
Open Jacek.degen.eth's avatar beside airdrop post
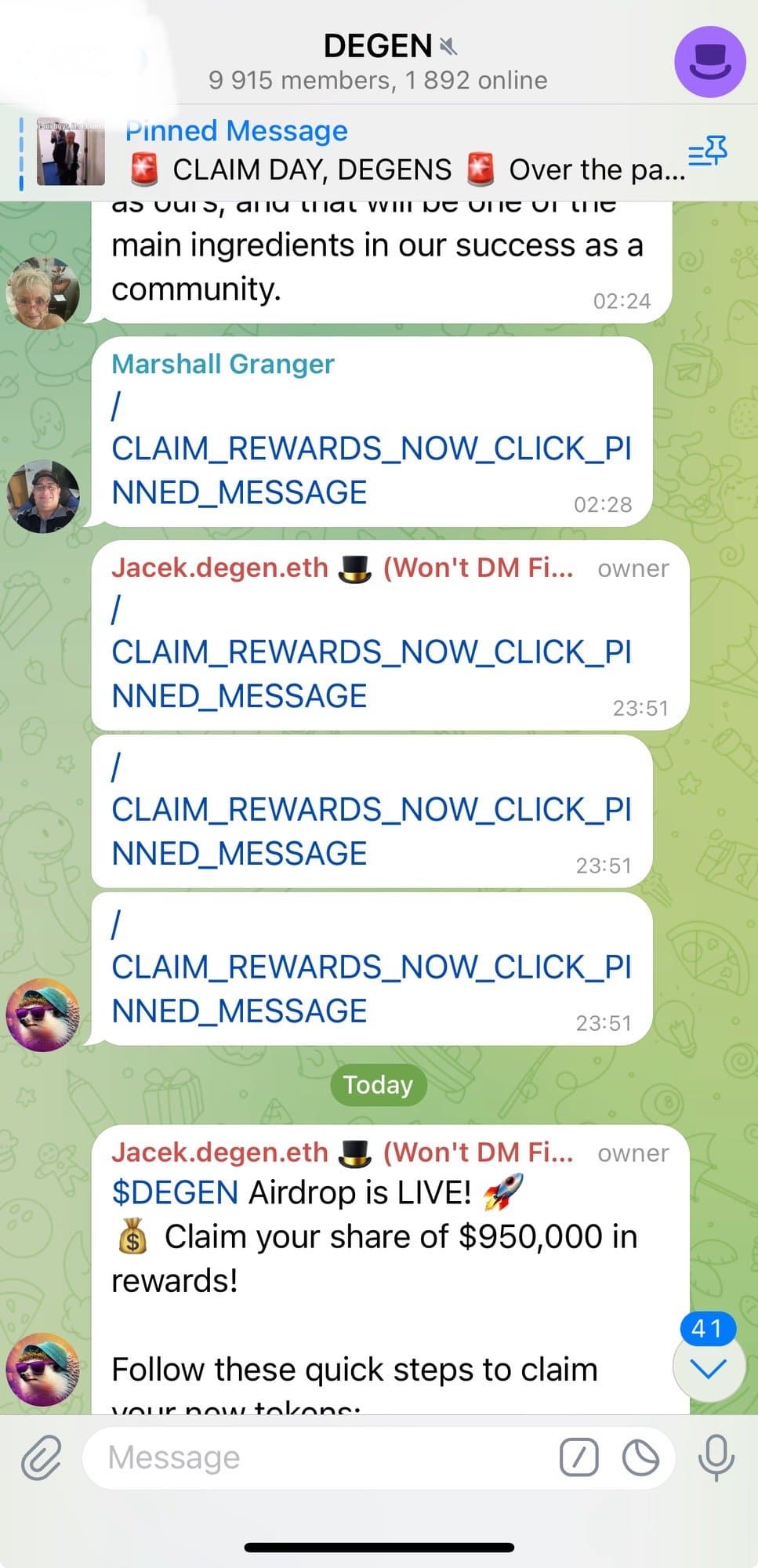(x=43, y=1370)
